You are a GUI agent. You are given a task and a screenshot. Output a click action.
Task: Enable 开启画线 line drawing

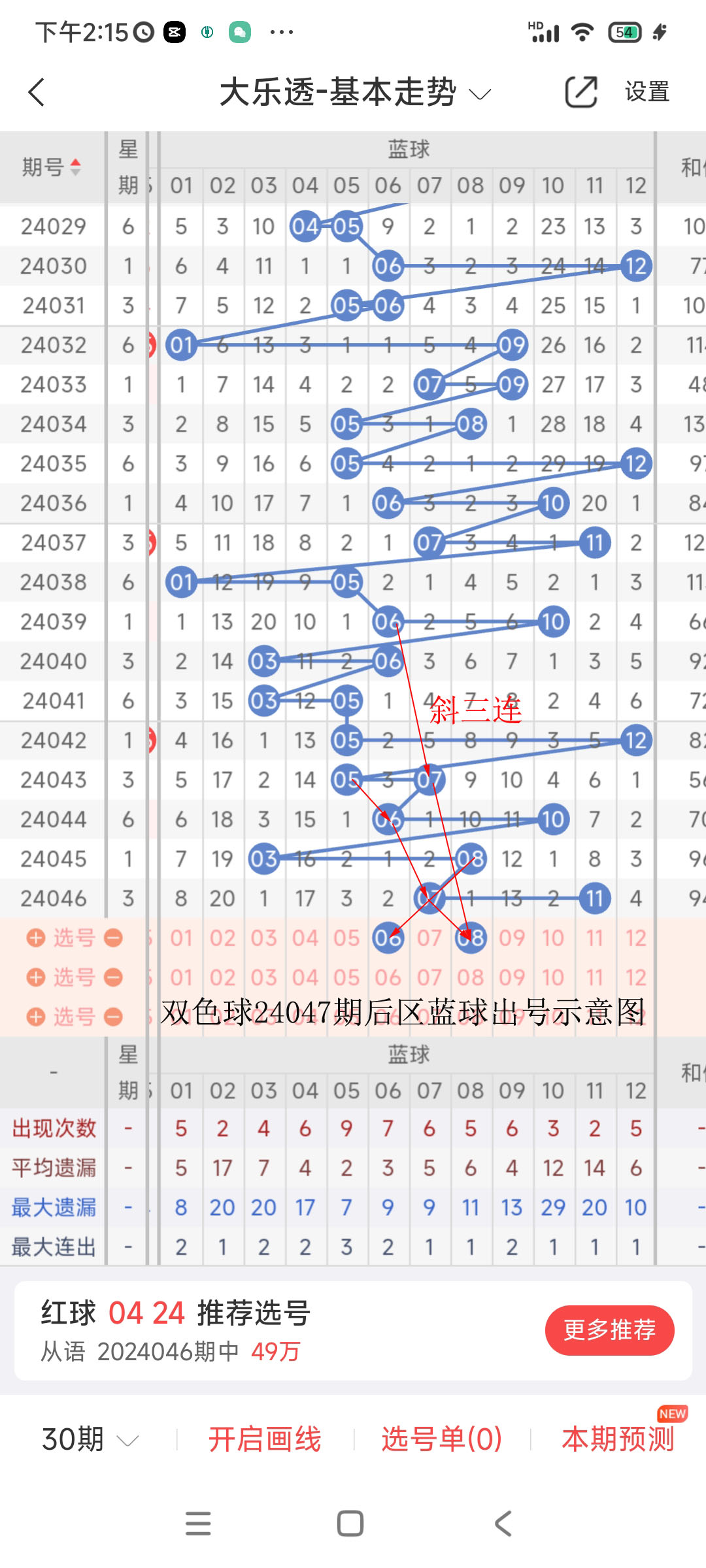[265, 1439]
